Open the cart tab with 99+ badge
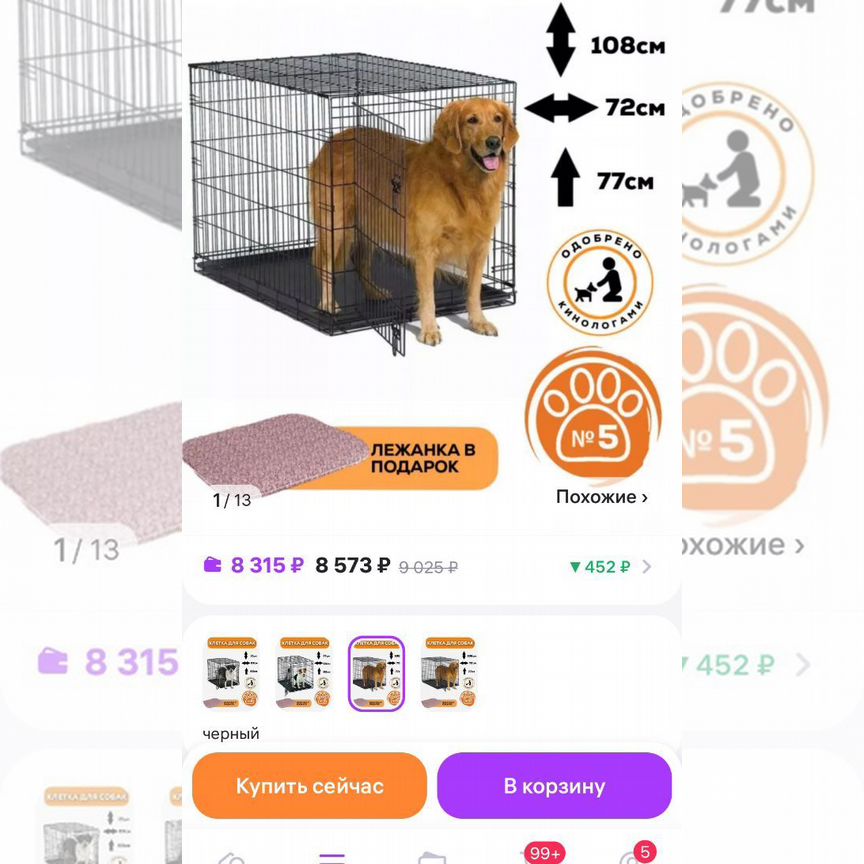 (x=533, y=856)
